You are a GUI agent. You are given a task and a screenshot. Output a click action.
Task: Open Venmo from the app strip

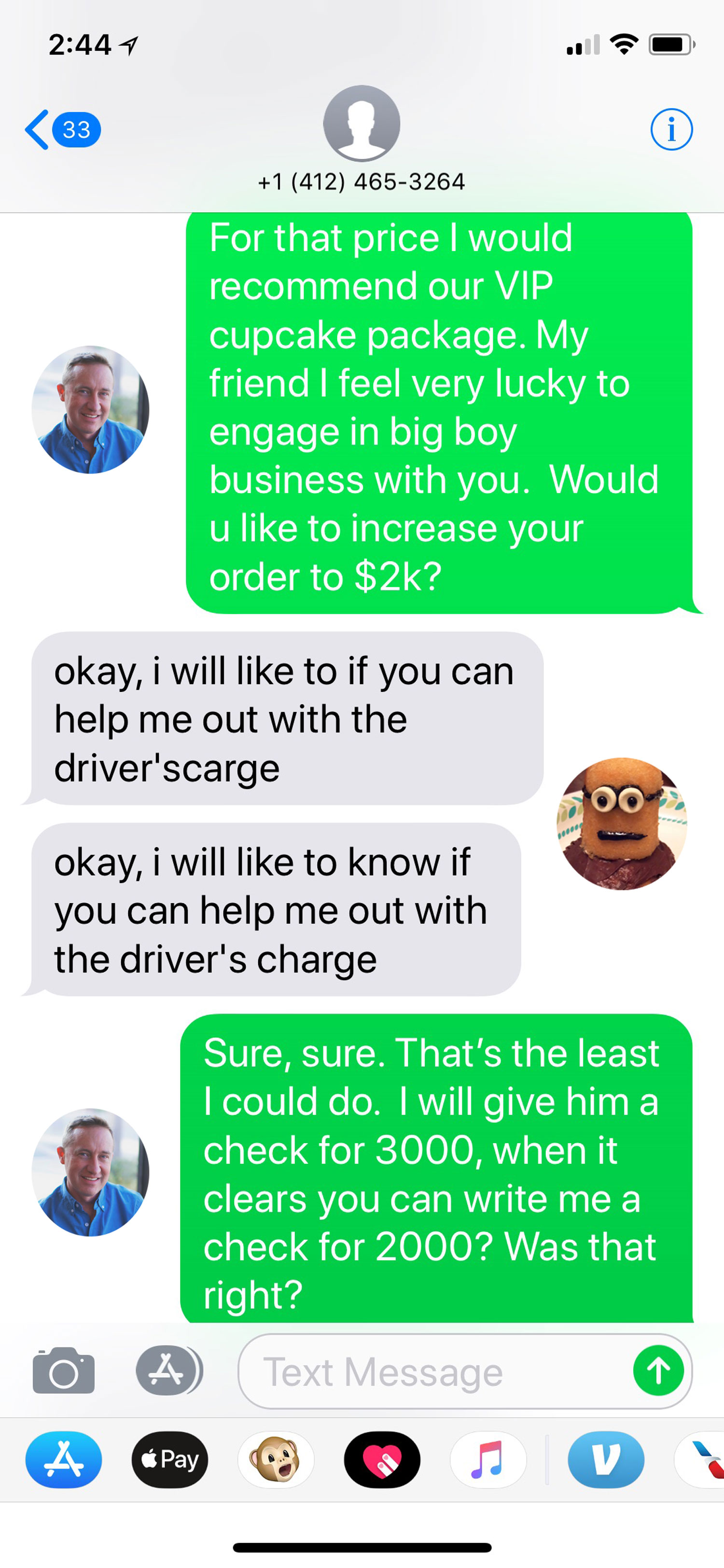(605, 1460)
